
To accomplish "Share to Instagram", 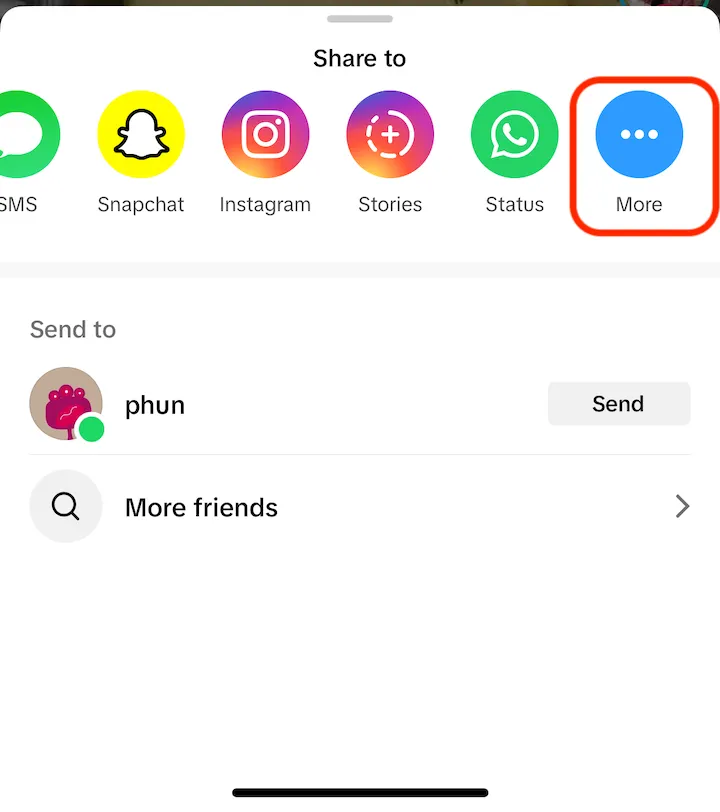I will tap(265, 135).
